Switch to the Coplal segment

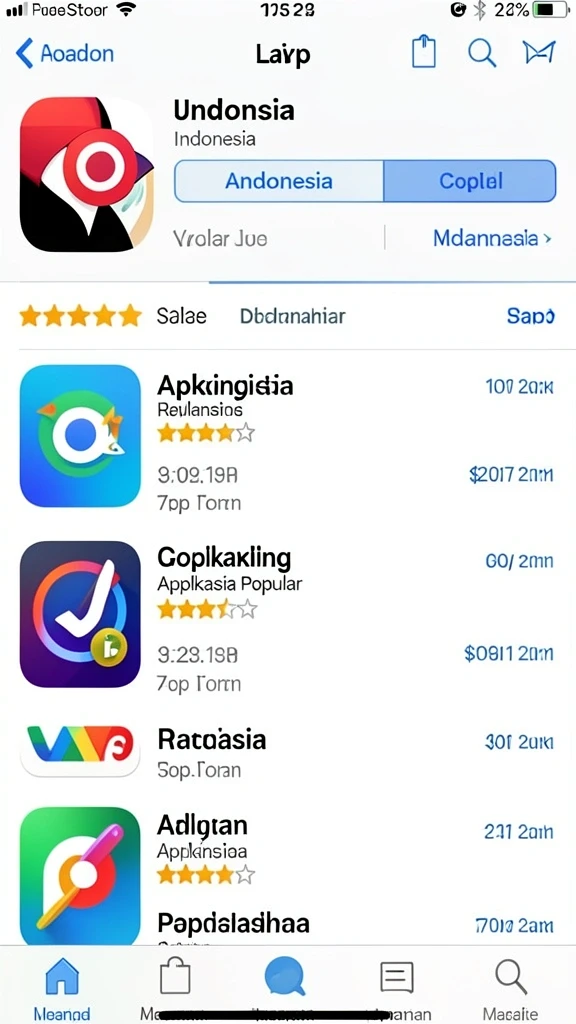click(x=470, y=181)
